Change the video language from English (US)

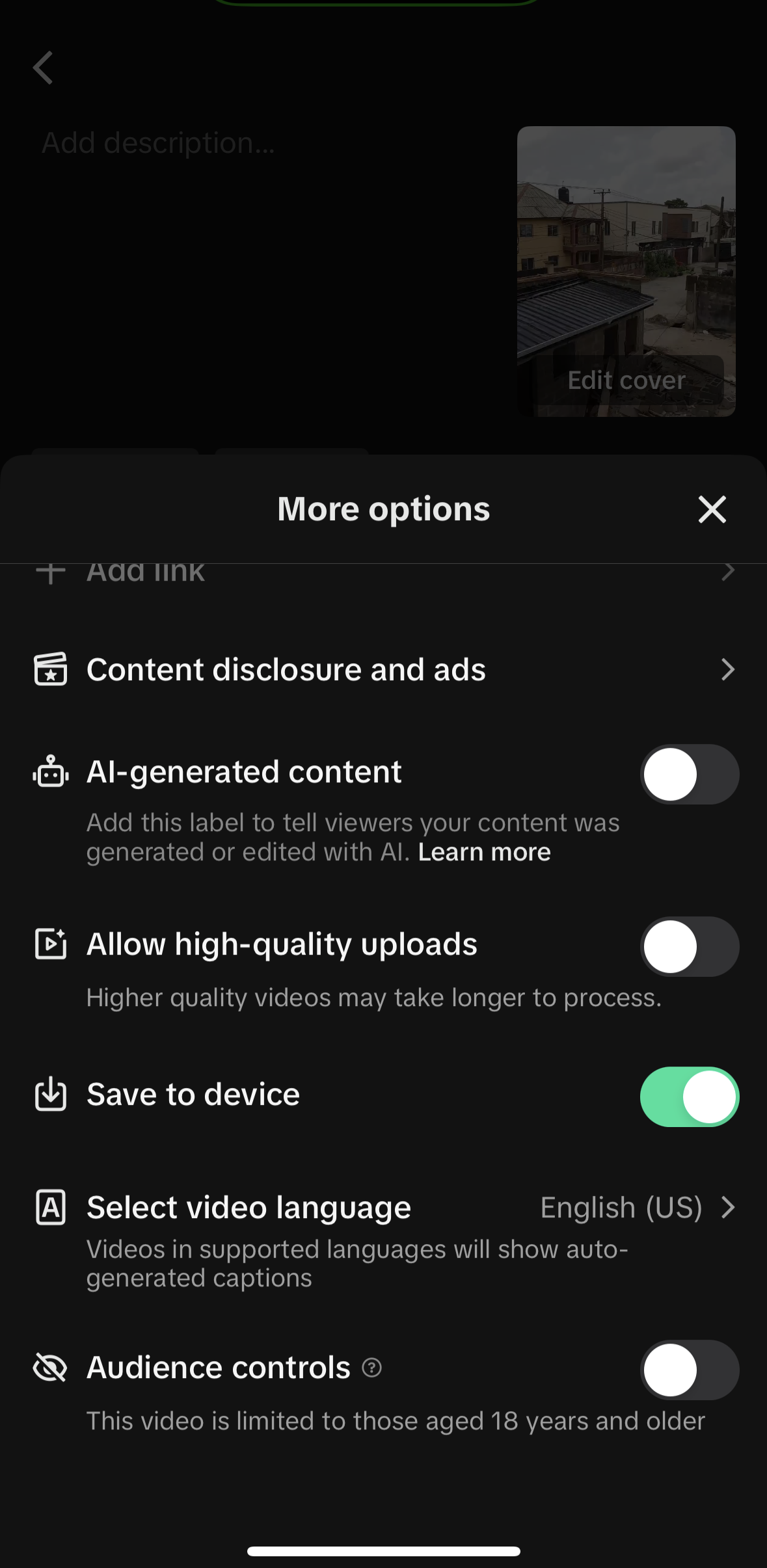[x=636, y=1208]
